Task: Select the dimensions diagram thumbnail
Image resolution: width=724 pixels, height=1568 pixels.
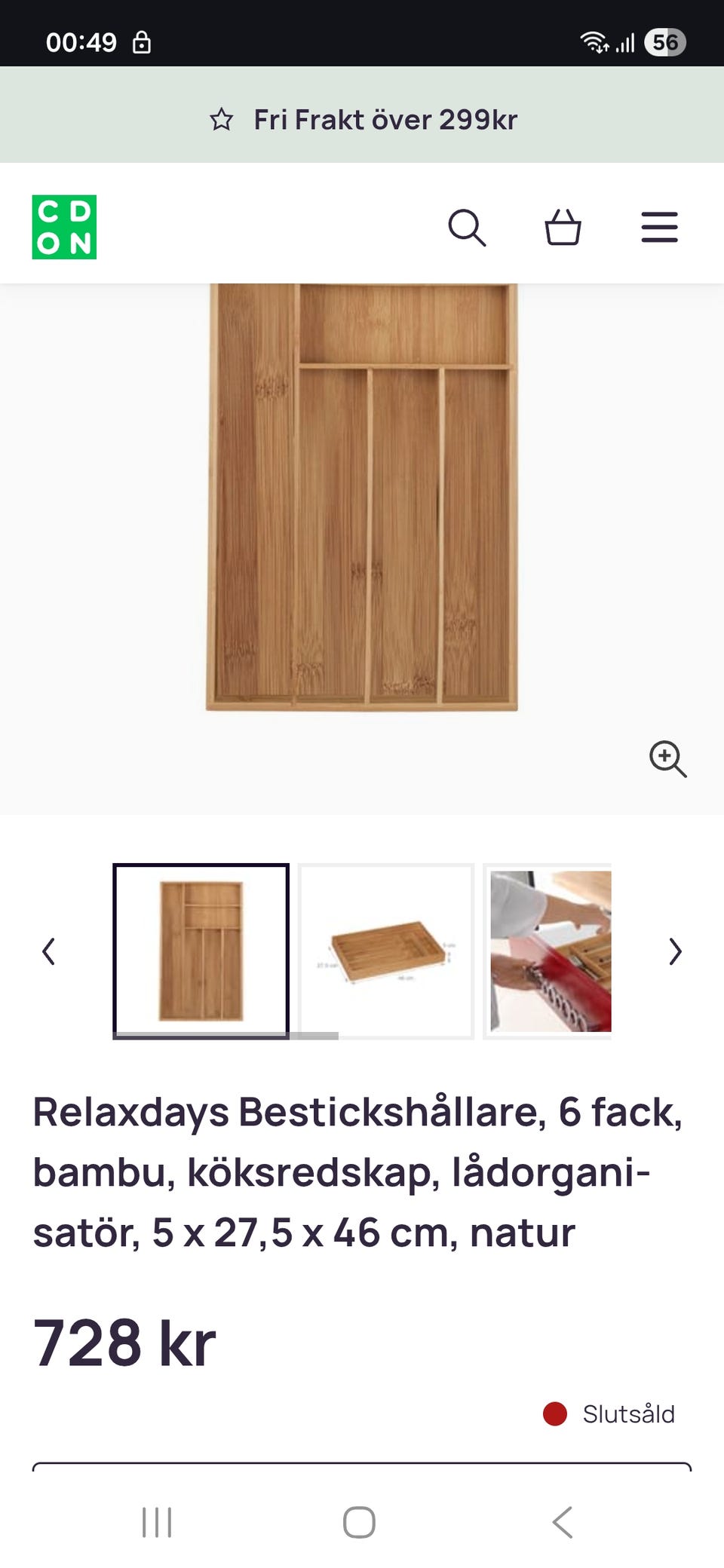Action: (385, 950)
